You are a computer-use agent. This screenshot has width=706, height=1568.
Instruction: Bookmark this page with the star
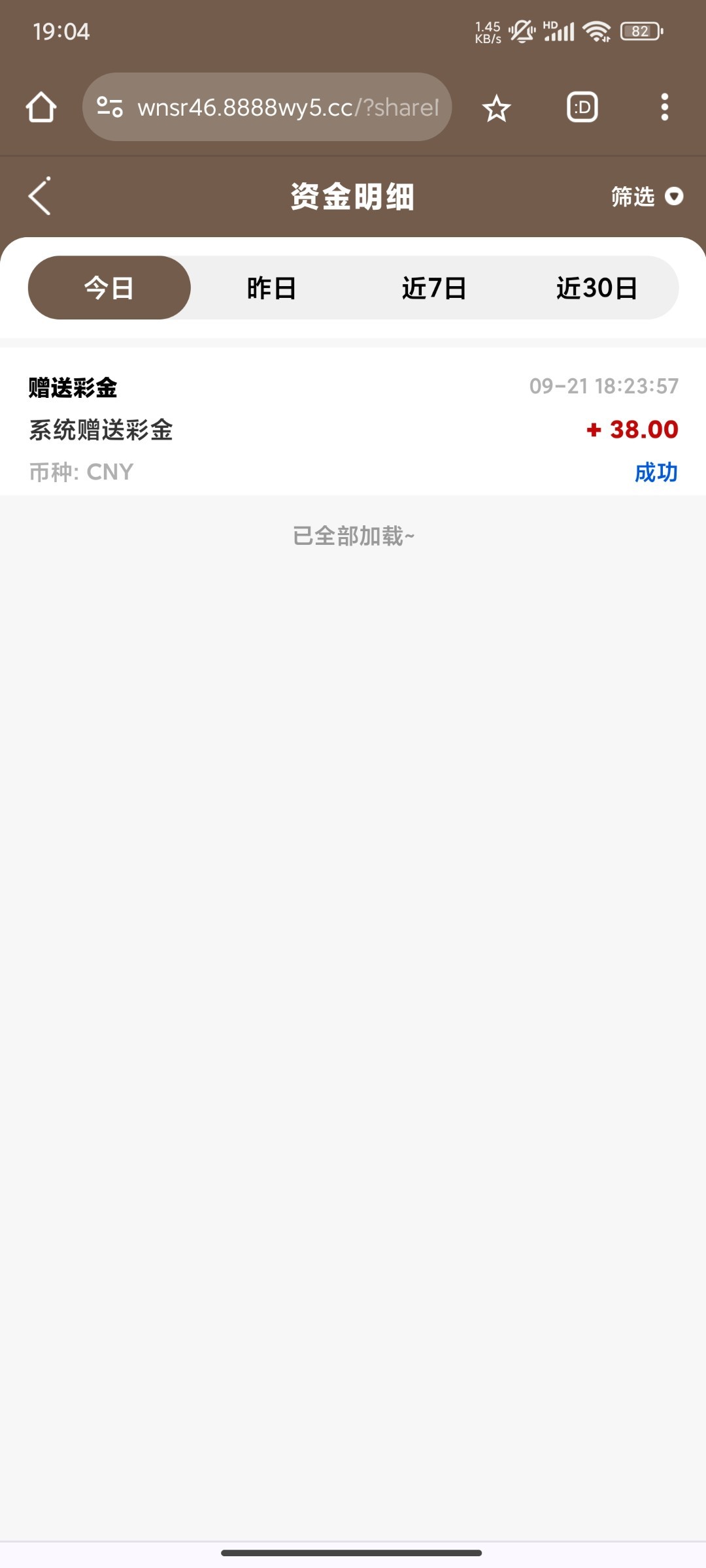point(496,108)
